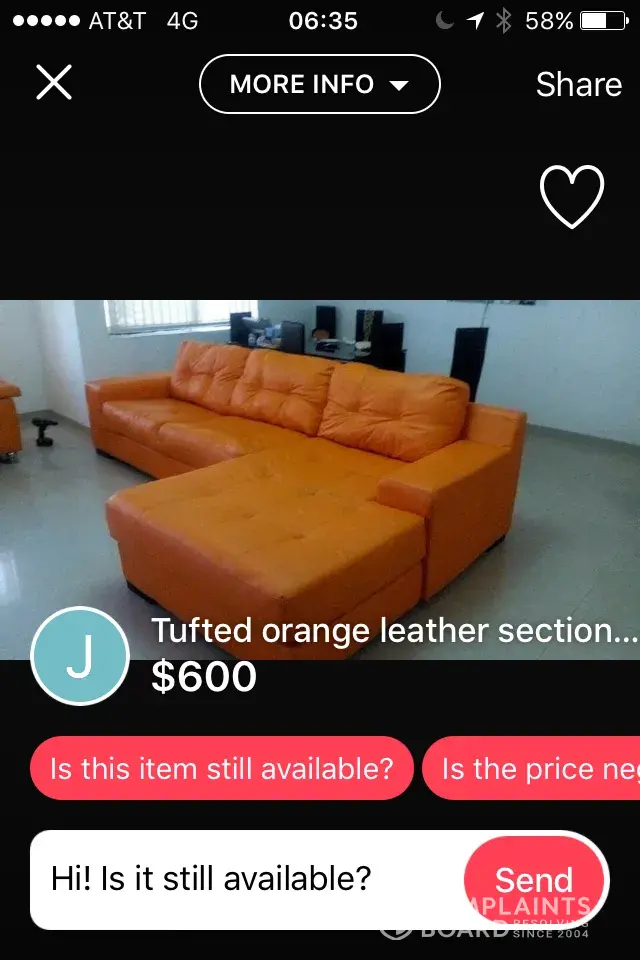Edit the "Hi! Is it still available?" message

tap(240, 878)
